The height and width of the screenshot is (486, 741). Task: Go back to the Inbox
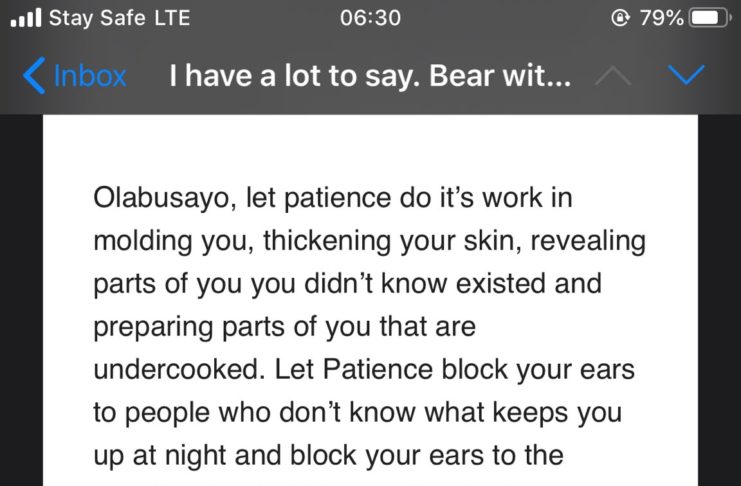click(75, 77)
